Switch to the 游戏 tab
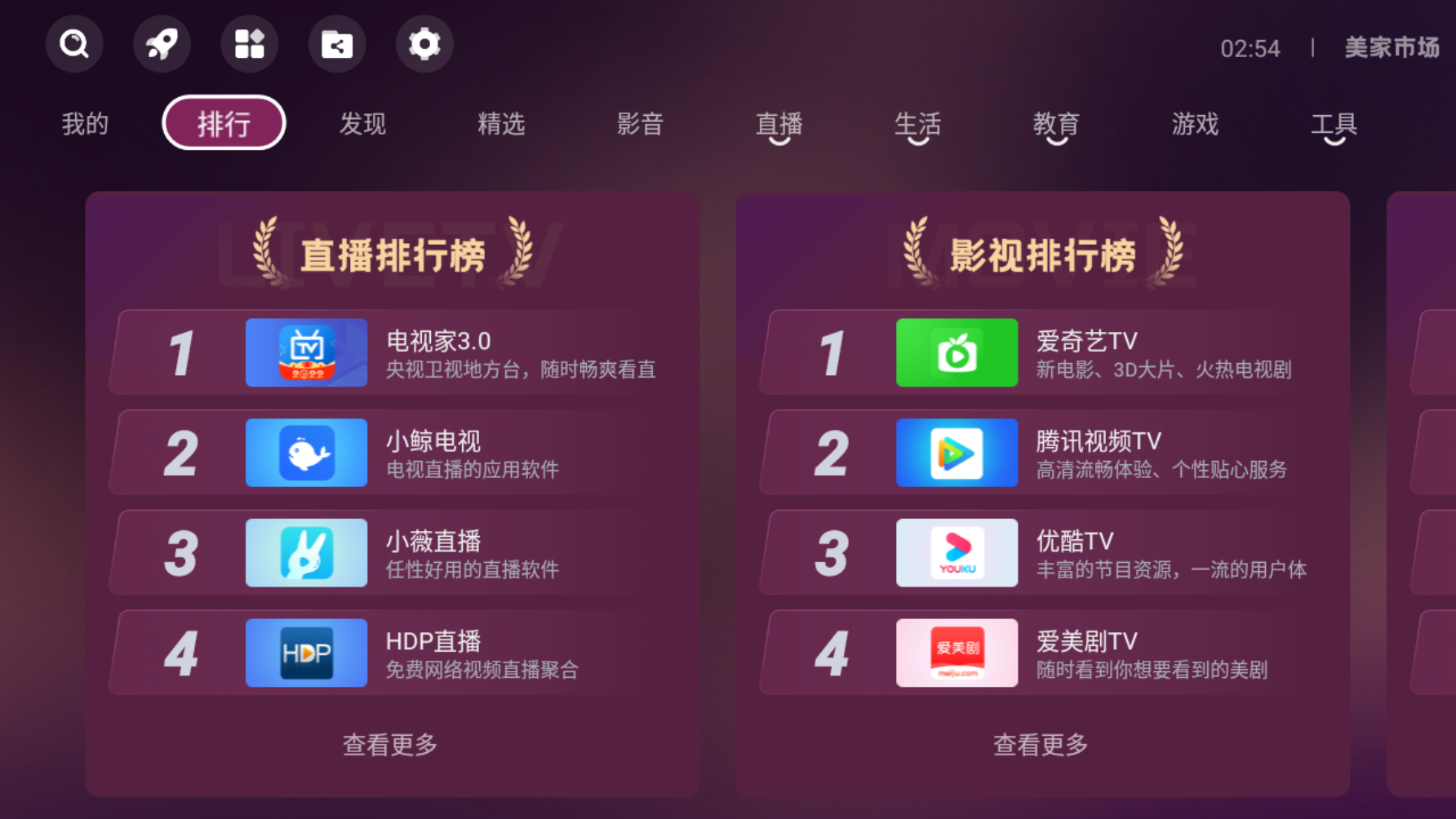The height and width of the screenshot is (819, 1456). coord(1195,124)
